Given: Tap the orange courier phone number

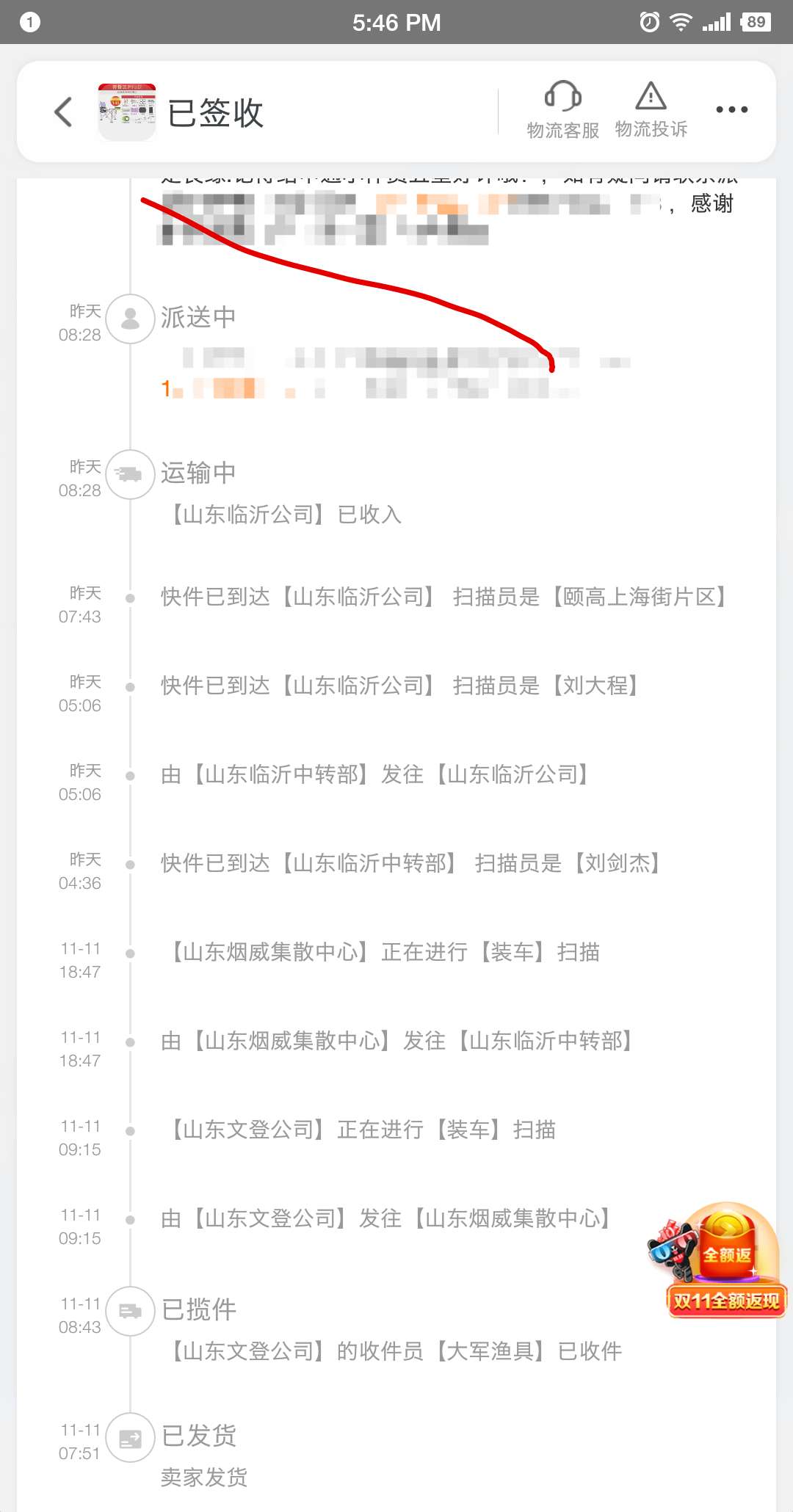Looking at the screenshot, I should click(x=213, y=388).
